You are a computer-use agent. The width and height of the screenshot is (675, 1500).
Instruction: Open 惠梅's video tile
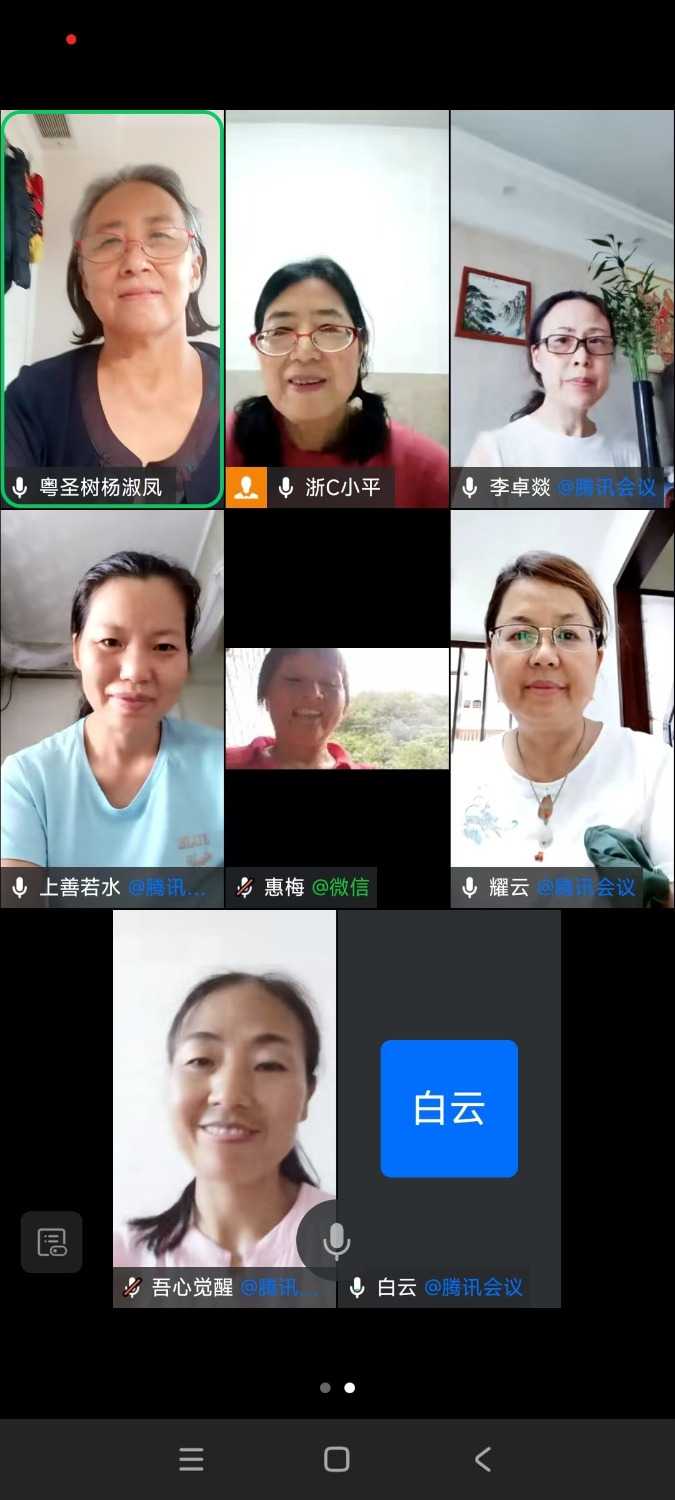click(x=337, y=708)
